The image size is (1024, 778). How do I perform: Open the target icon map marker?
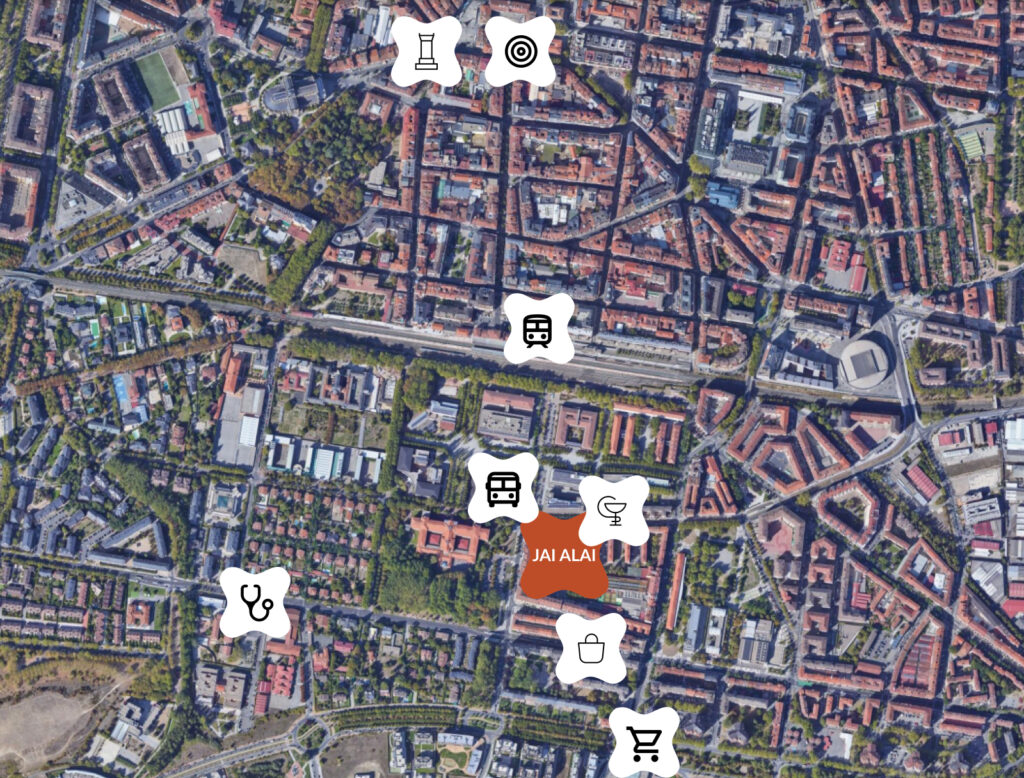click(520, 51)
